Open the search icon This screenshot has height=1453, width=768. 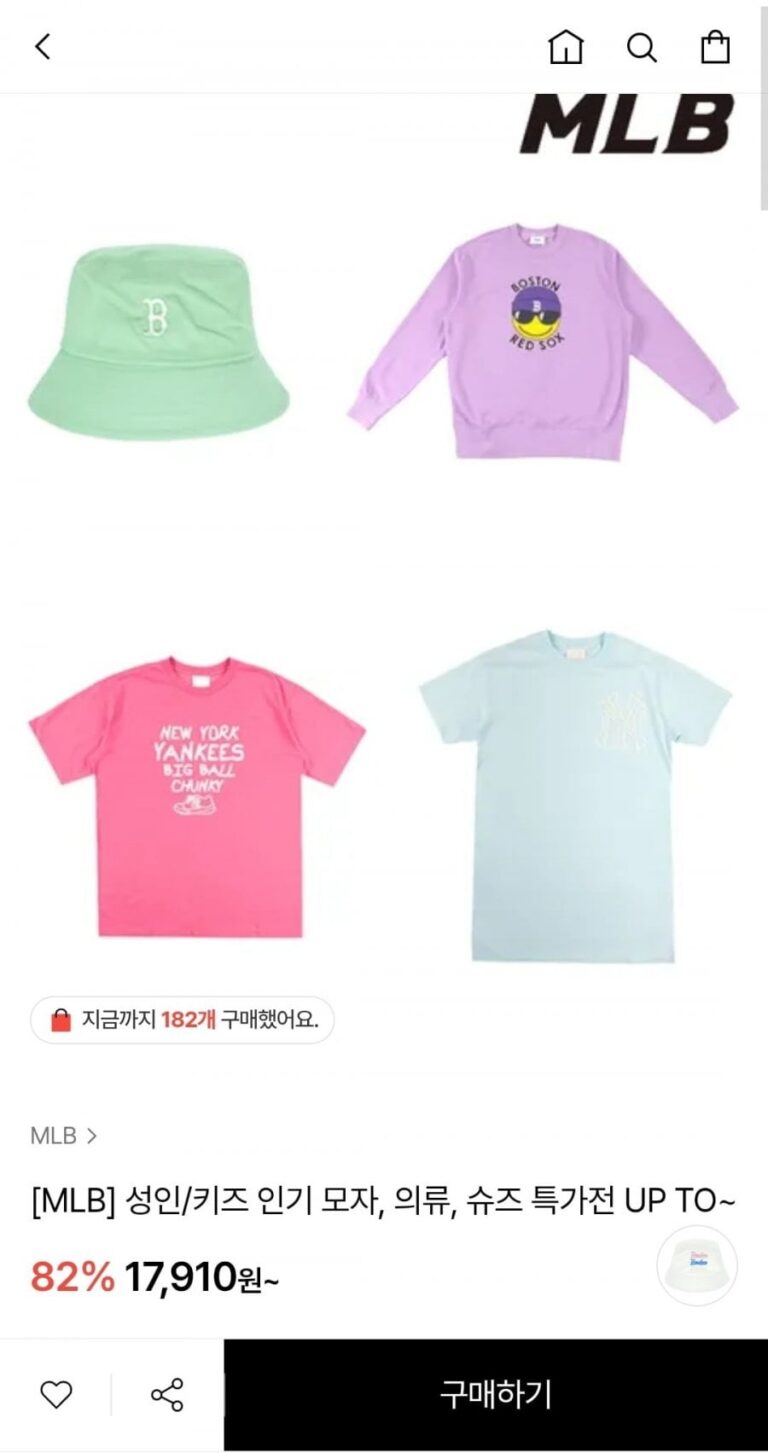click(x=641, y=47)
